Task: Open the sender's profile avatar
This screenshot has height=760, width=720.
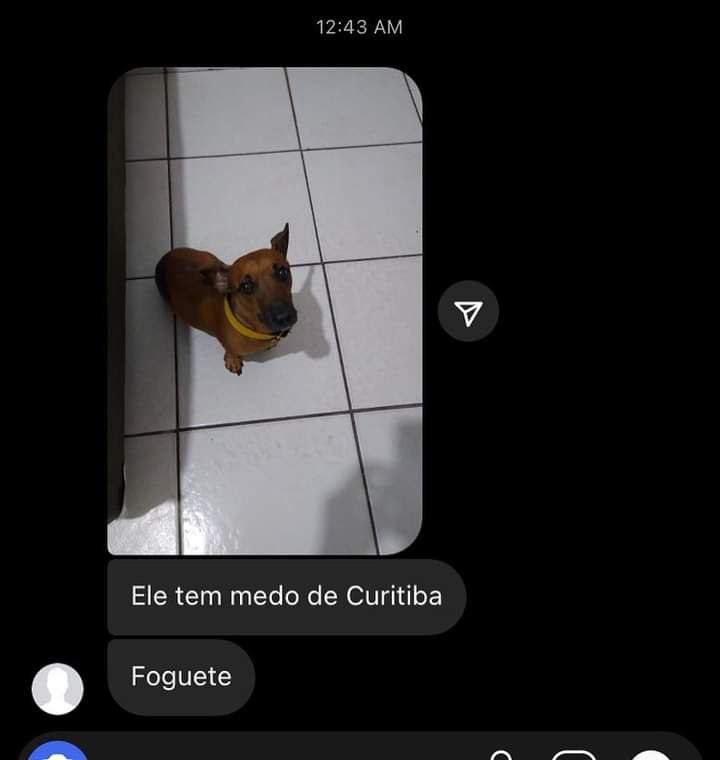Action: [x=57, y=689]
